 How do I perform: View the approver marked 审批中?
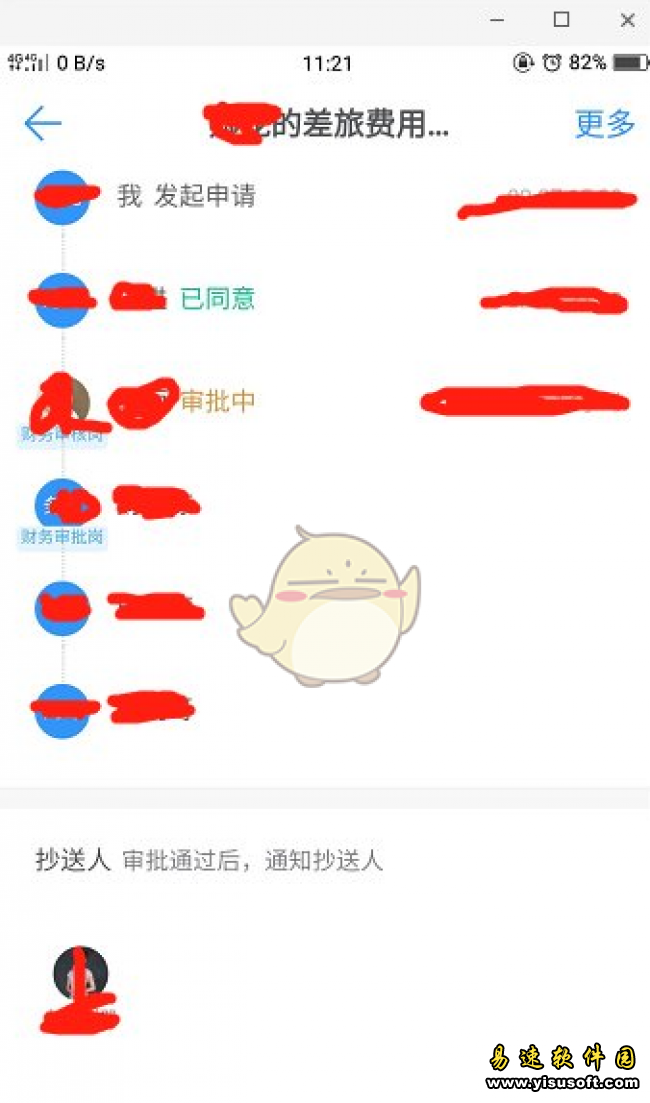217,401
